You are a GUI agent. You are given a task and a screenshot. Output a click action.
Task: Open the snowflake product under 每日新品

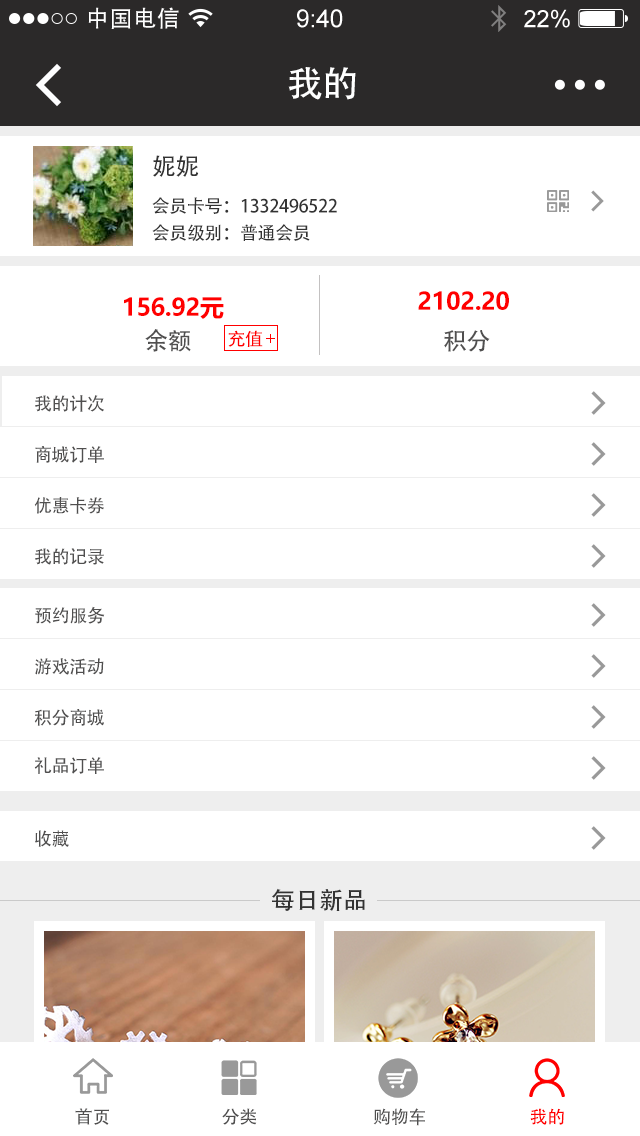(174, 985)
